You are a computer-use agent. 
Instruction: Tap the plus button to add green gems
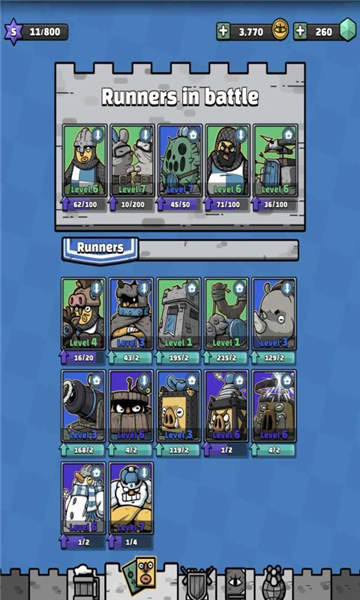pos(301,31)
